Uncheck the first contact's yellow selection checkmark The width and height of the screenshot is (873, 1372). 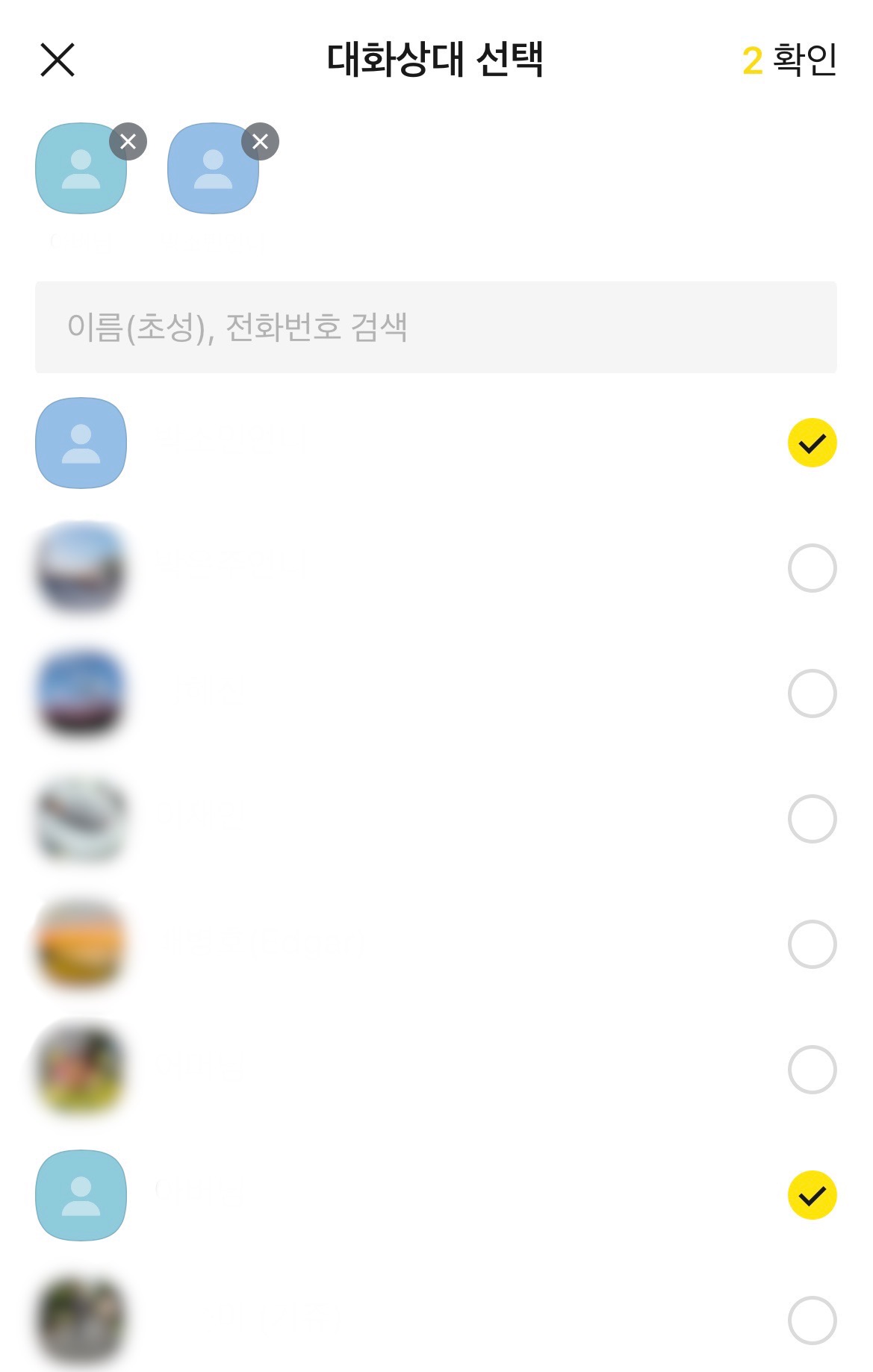(x=813, y=443)
